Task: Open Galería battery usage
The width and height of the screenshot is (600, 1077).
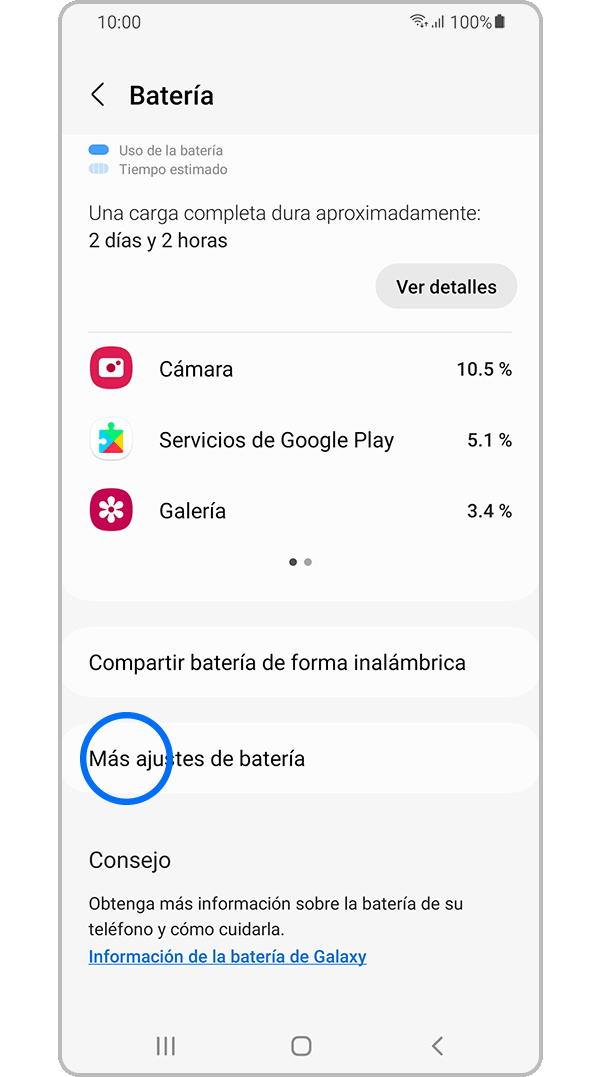Action: click(x=300, y=511)
